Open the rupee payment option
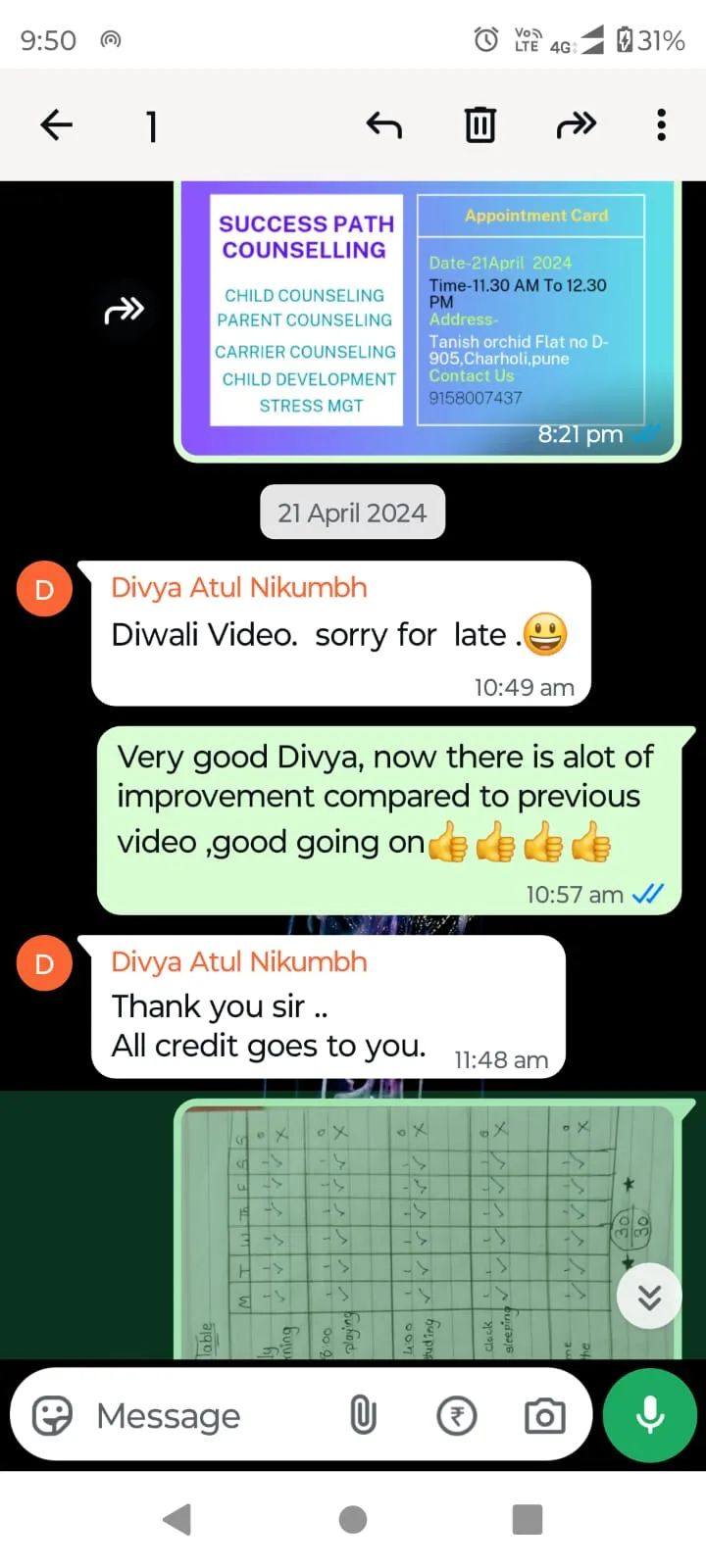 click(x=456, y=1415)
